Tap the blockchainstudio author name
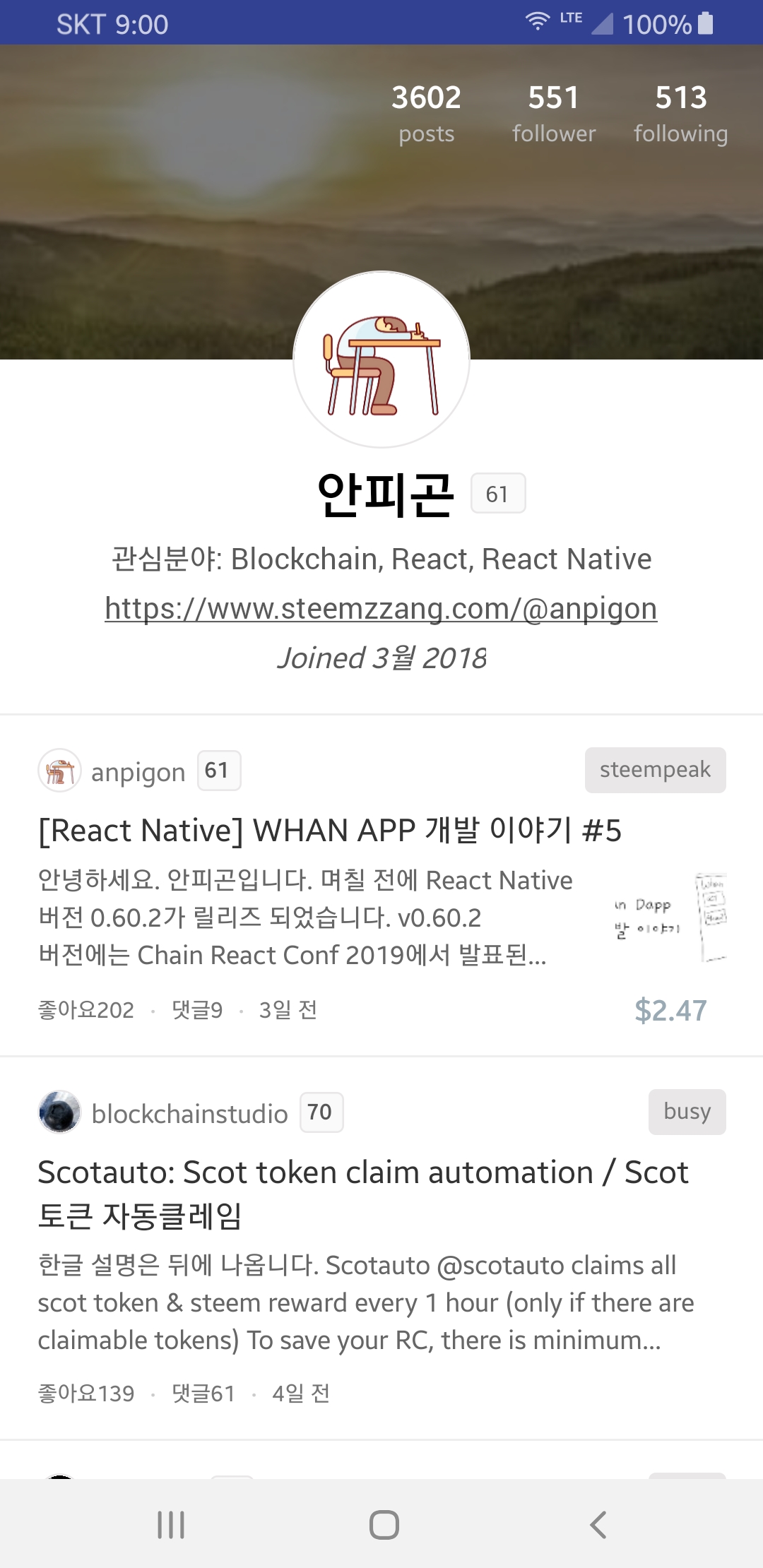This screenshot has height=1568, width=763. (x=189, y=1114)
